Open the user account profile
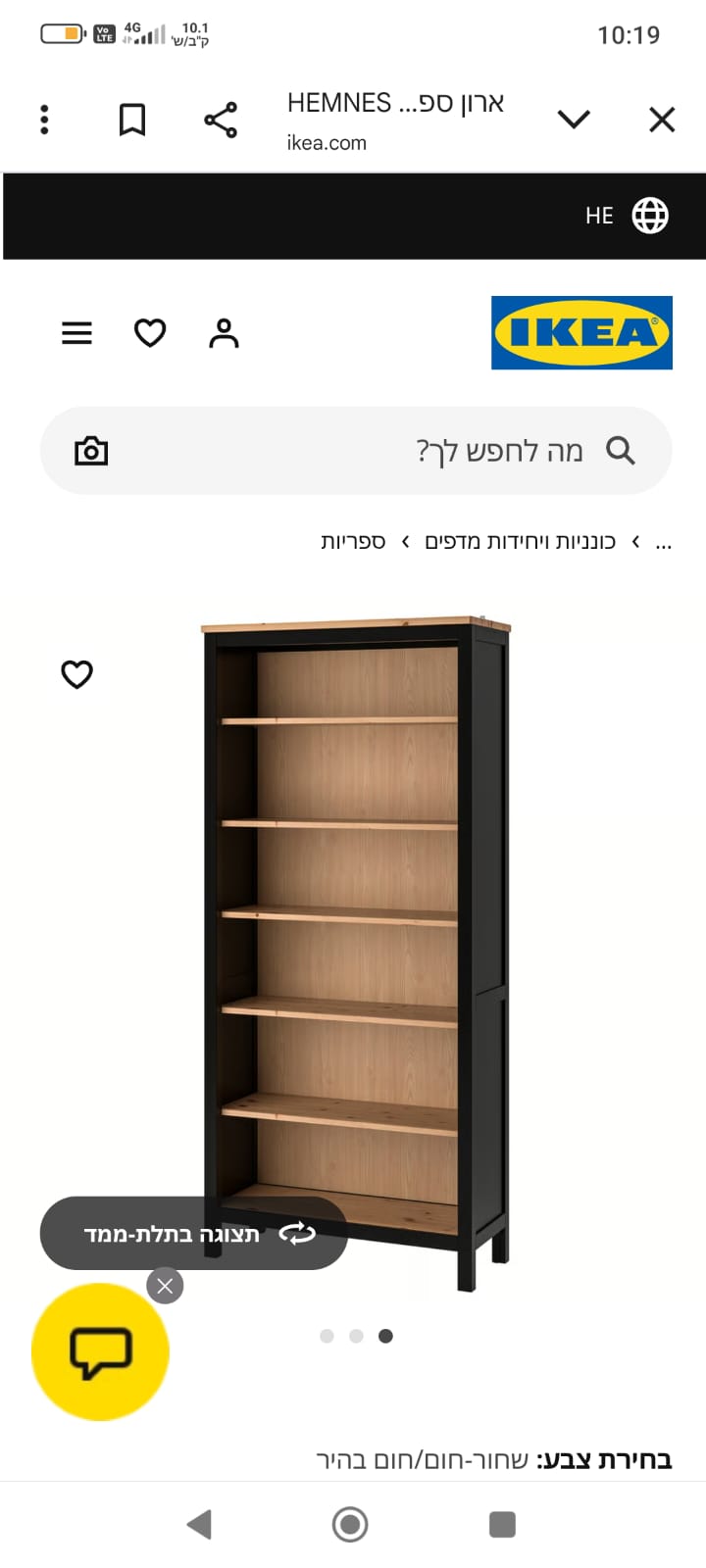Image resolution: width=706 pixels, height=1568 pixels. [x=224, y=333]
